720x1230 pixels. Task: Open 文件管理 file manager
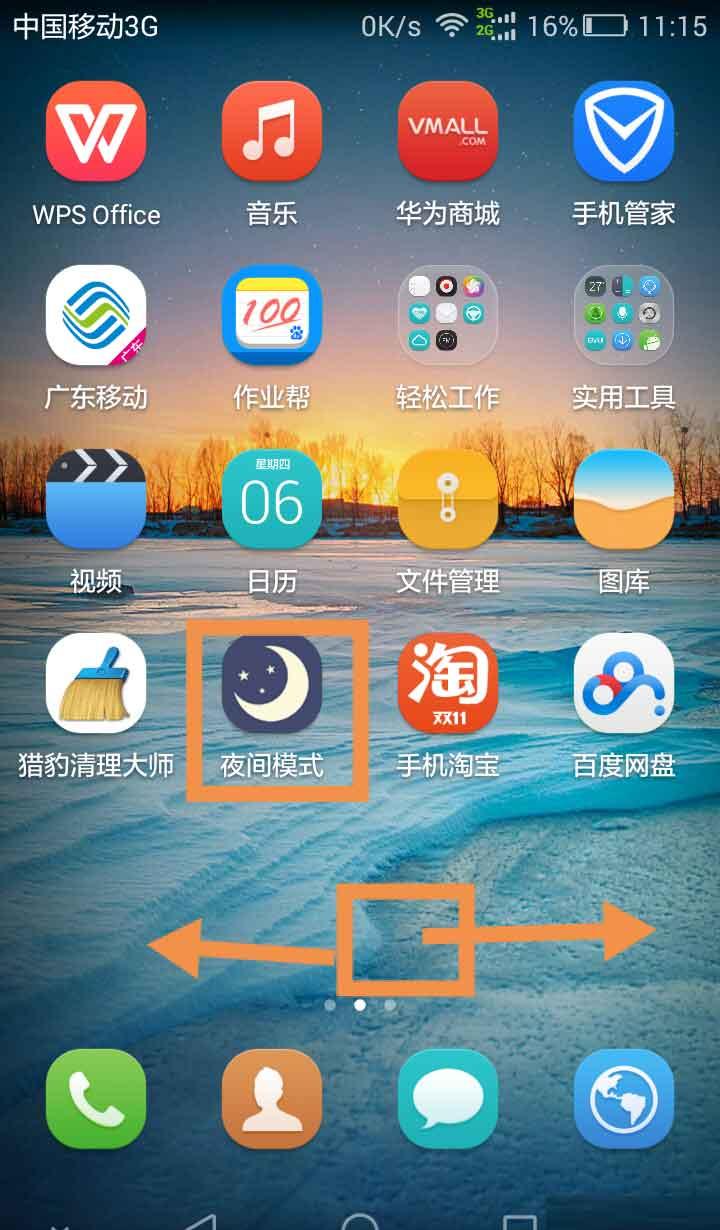click(448, 499)
